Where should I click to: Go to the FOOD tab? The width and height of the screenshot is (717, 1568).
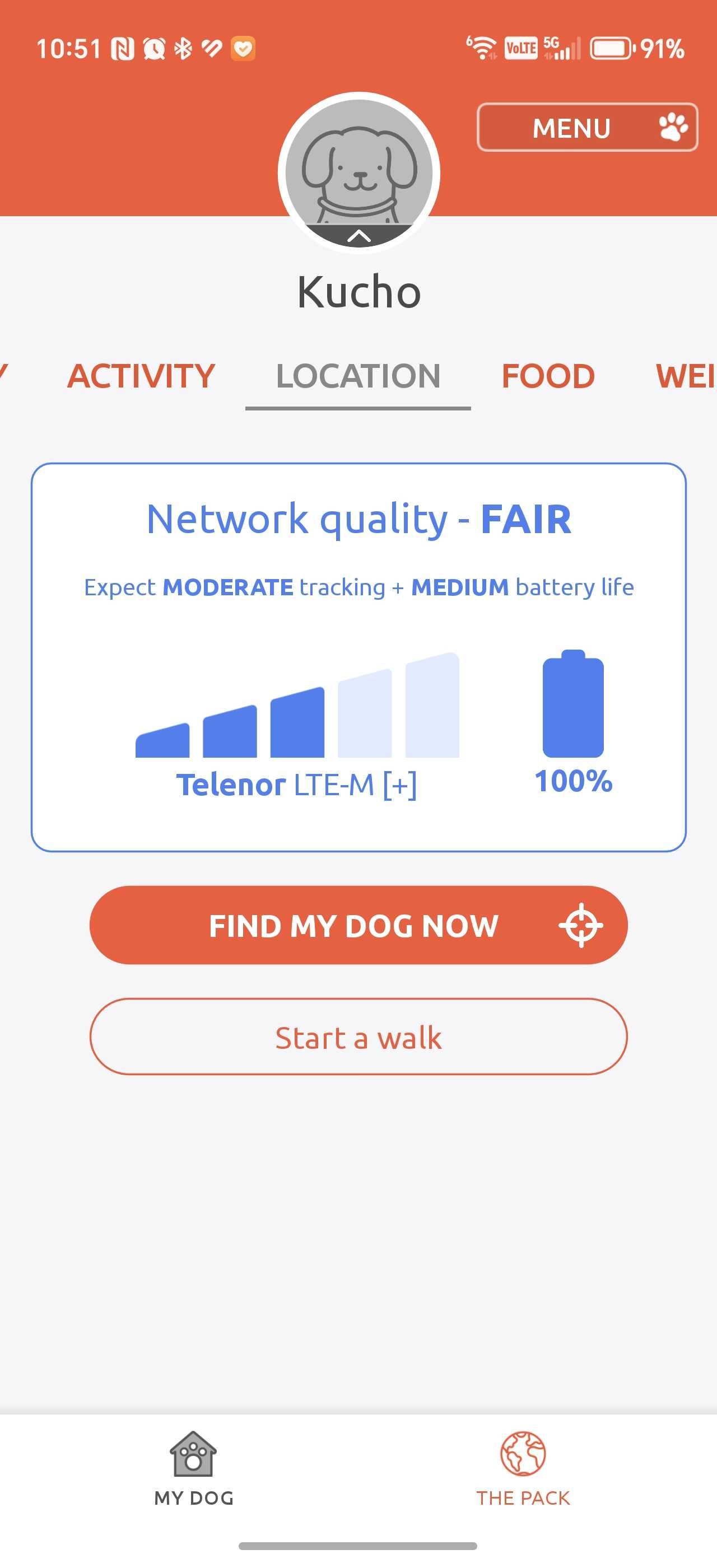point(548,376)
